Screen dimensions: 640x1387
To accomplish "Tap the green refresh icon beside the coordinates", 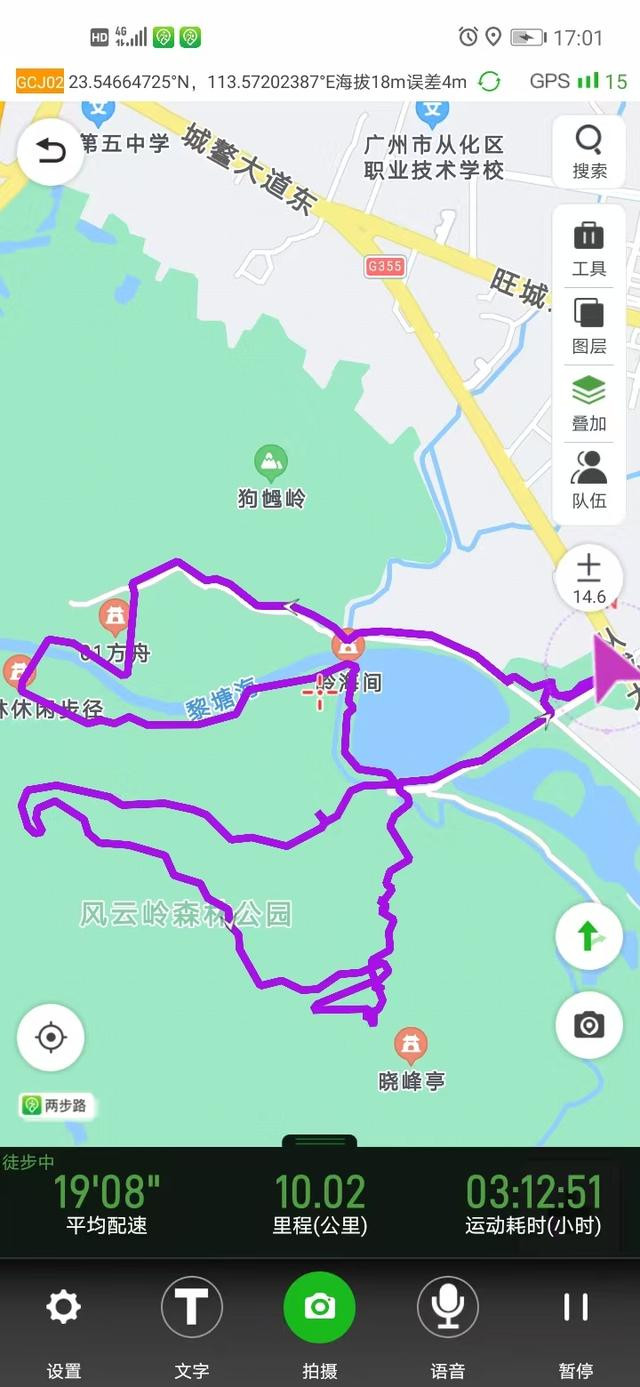I will (489, 82).
